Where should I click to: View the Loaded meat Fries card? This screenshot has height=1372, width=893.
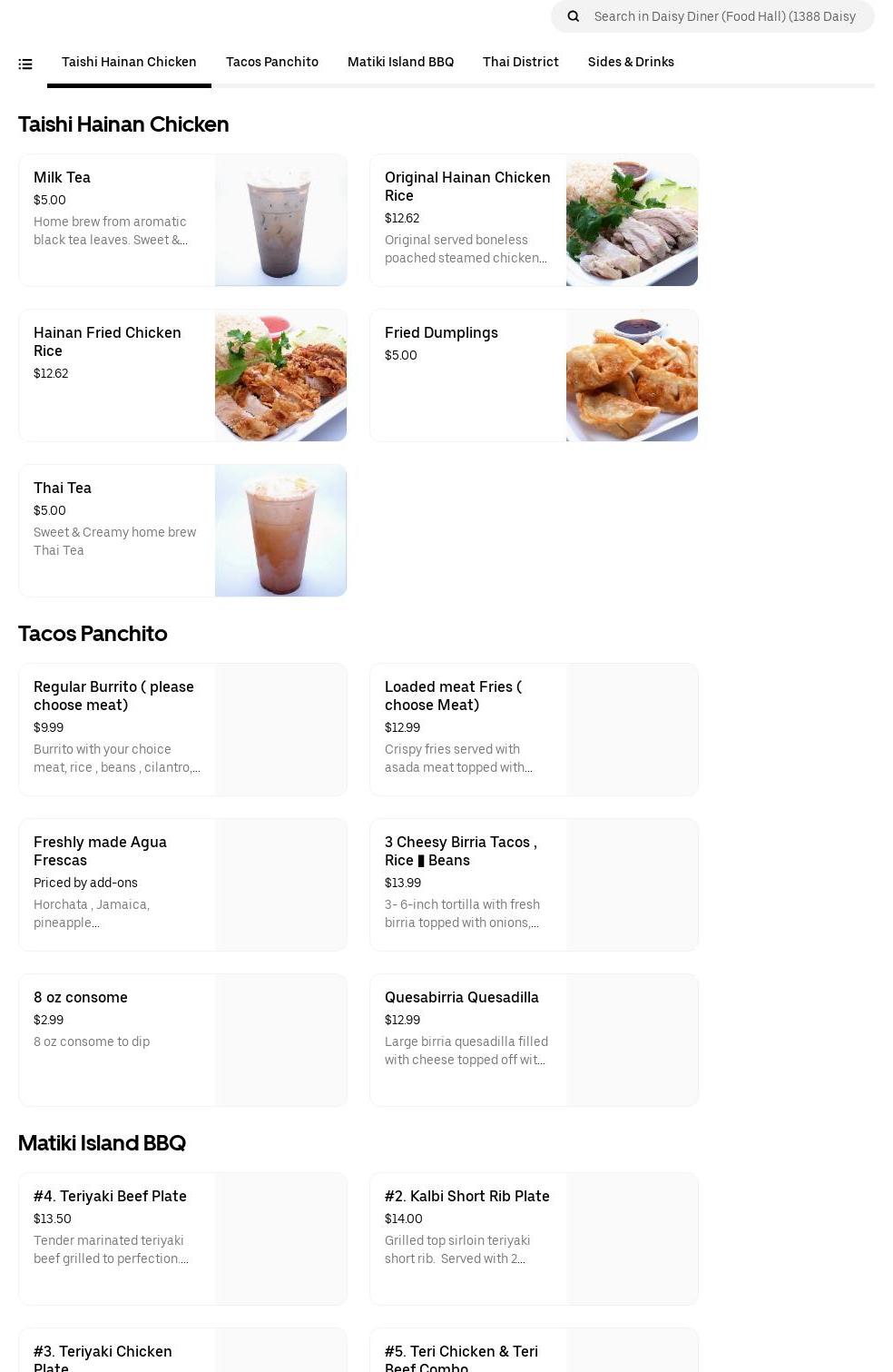click(x=534, y=729)
